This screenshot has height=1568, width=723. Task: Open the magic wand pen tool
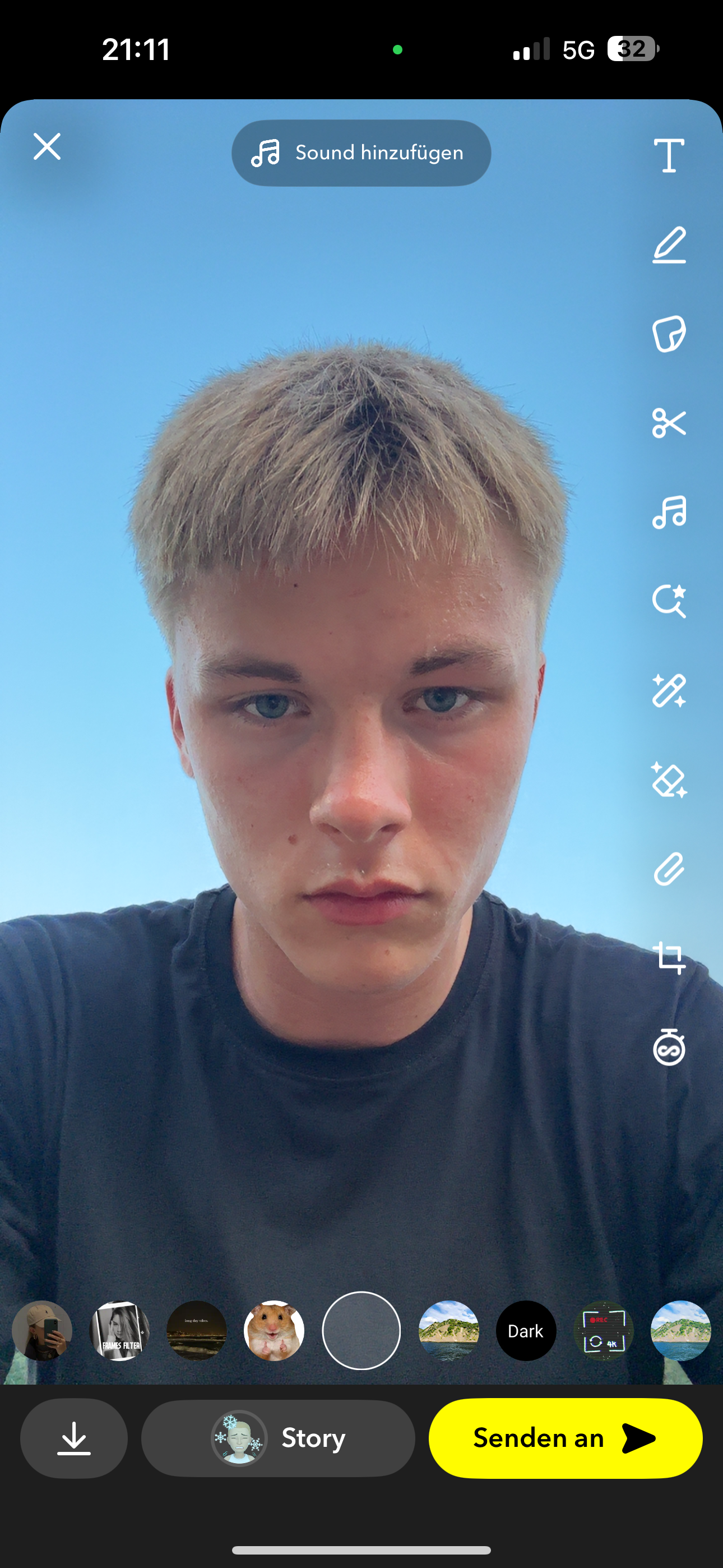[669, 690]
